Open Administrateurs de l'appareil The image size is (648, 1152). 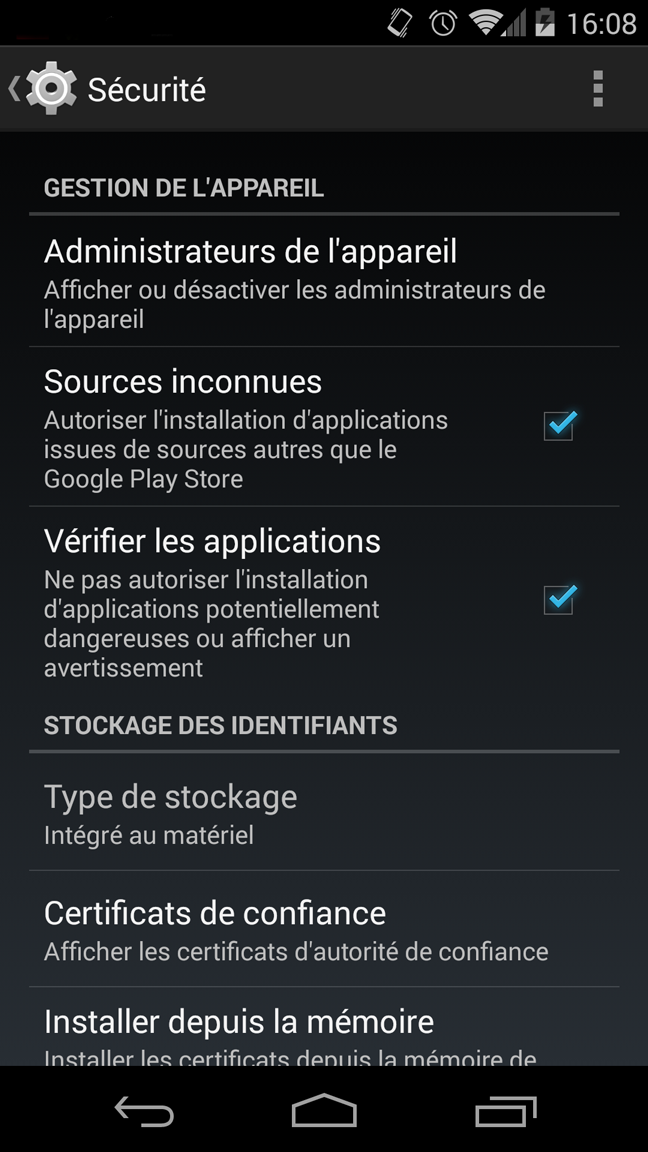tap(324, 281)
